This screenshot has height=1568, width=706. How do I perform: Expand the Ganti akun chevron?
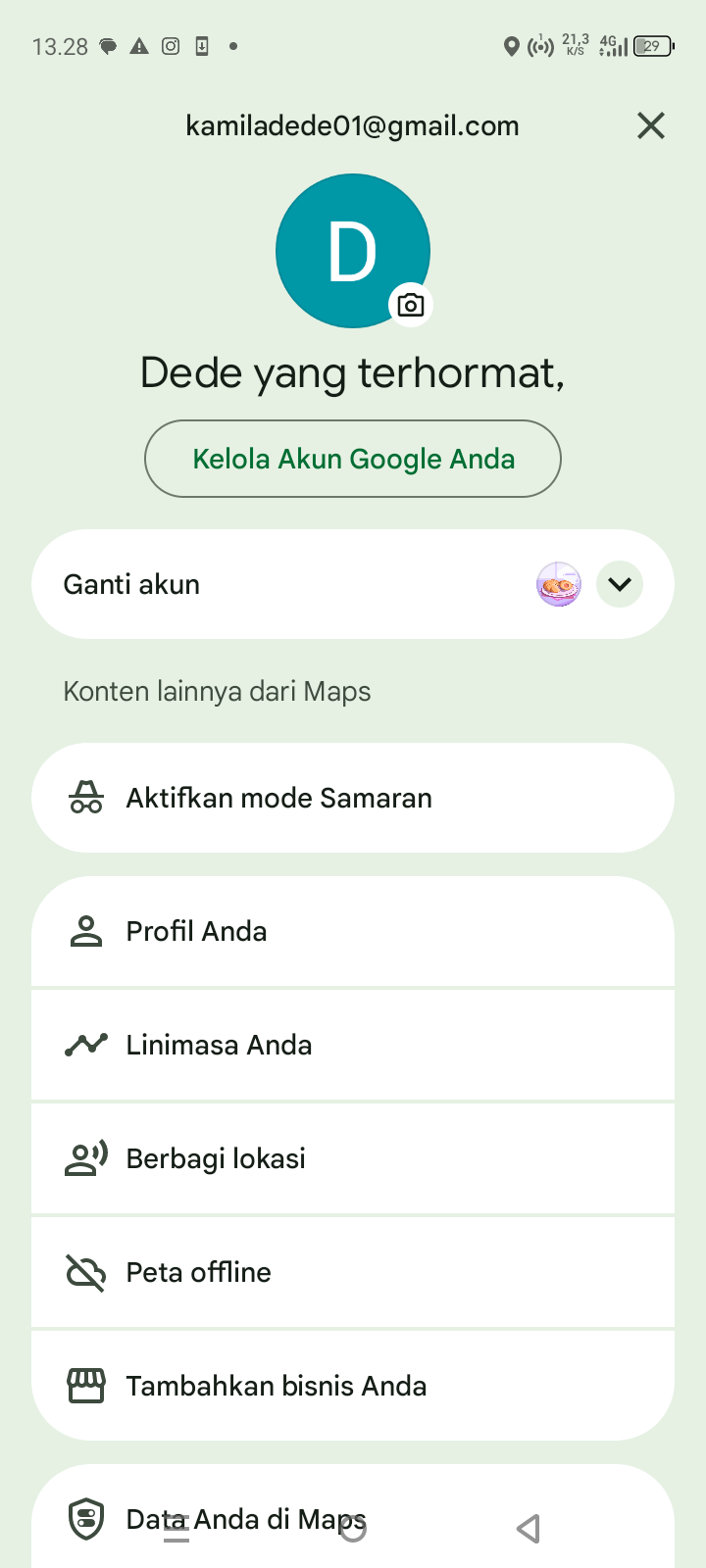[620, 584]
